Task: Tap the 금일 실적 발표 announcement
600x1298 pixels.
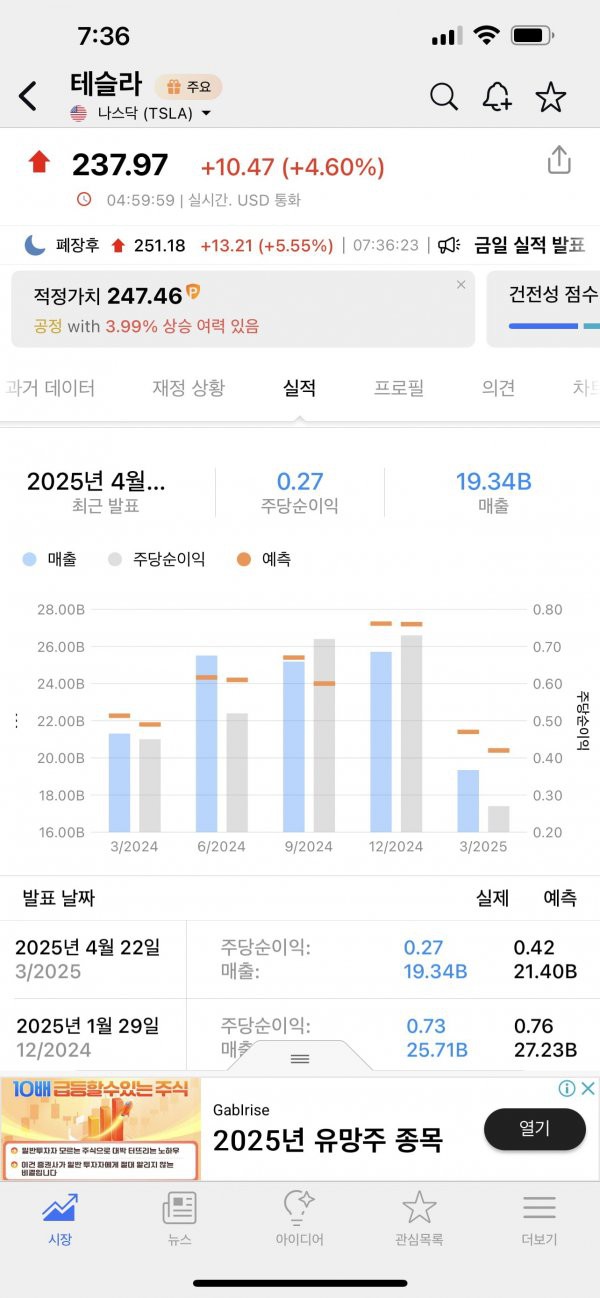Action: pyautogui.click(x=512, y=245)
